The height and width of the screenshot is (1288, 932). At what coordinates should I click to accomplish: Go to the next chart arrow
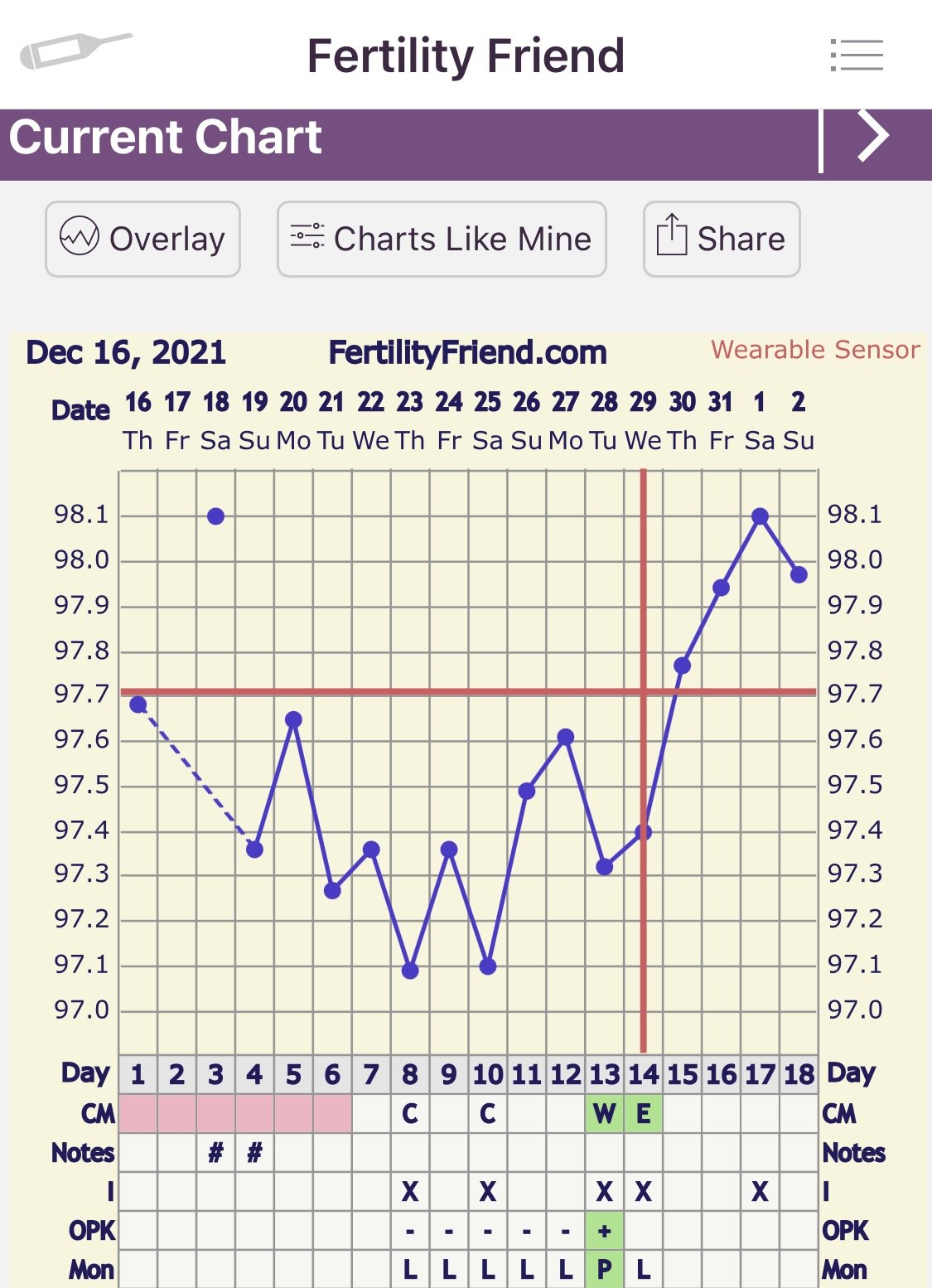[873, 137]
